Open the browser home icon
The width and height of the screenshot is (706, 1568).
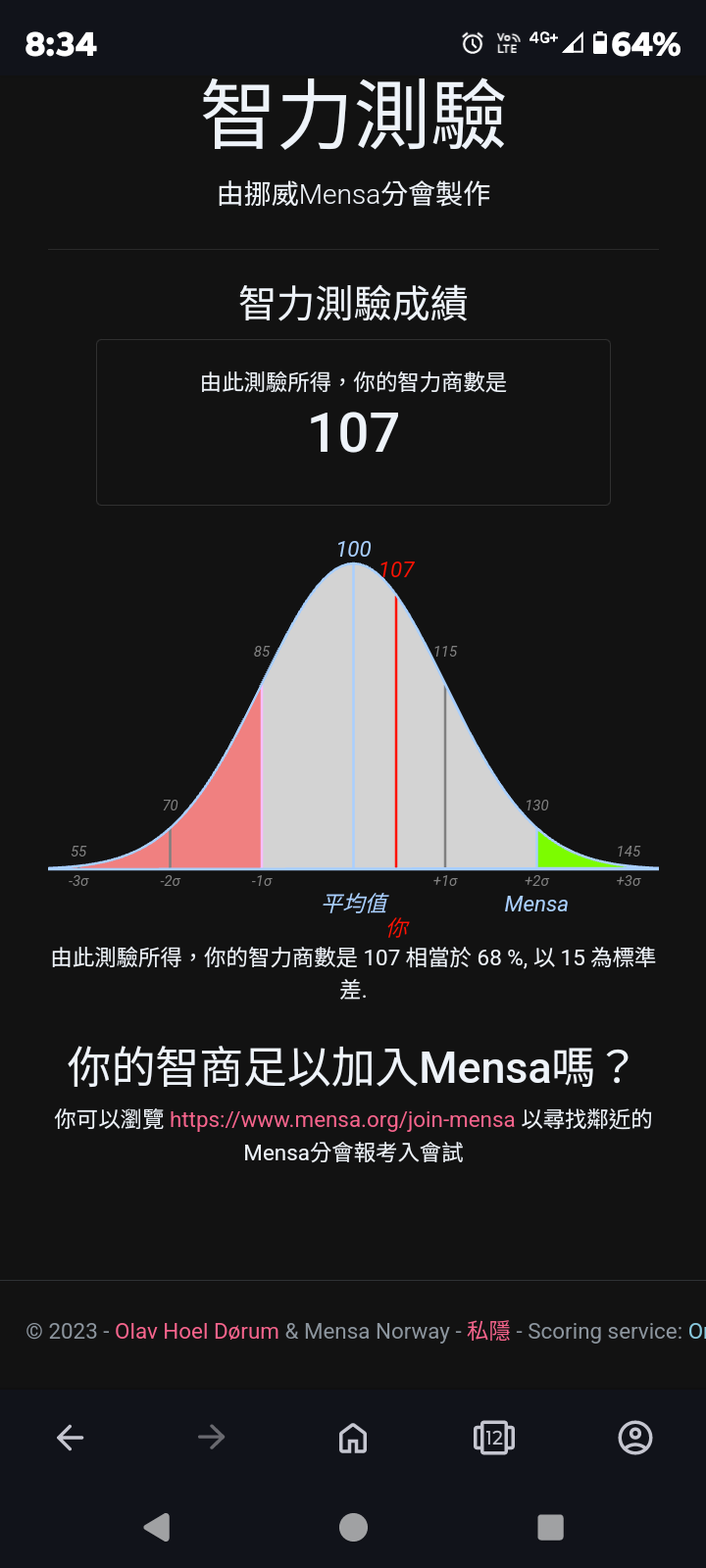(x=353, y=1438)
